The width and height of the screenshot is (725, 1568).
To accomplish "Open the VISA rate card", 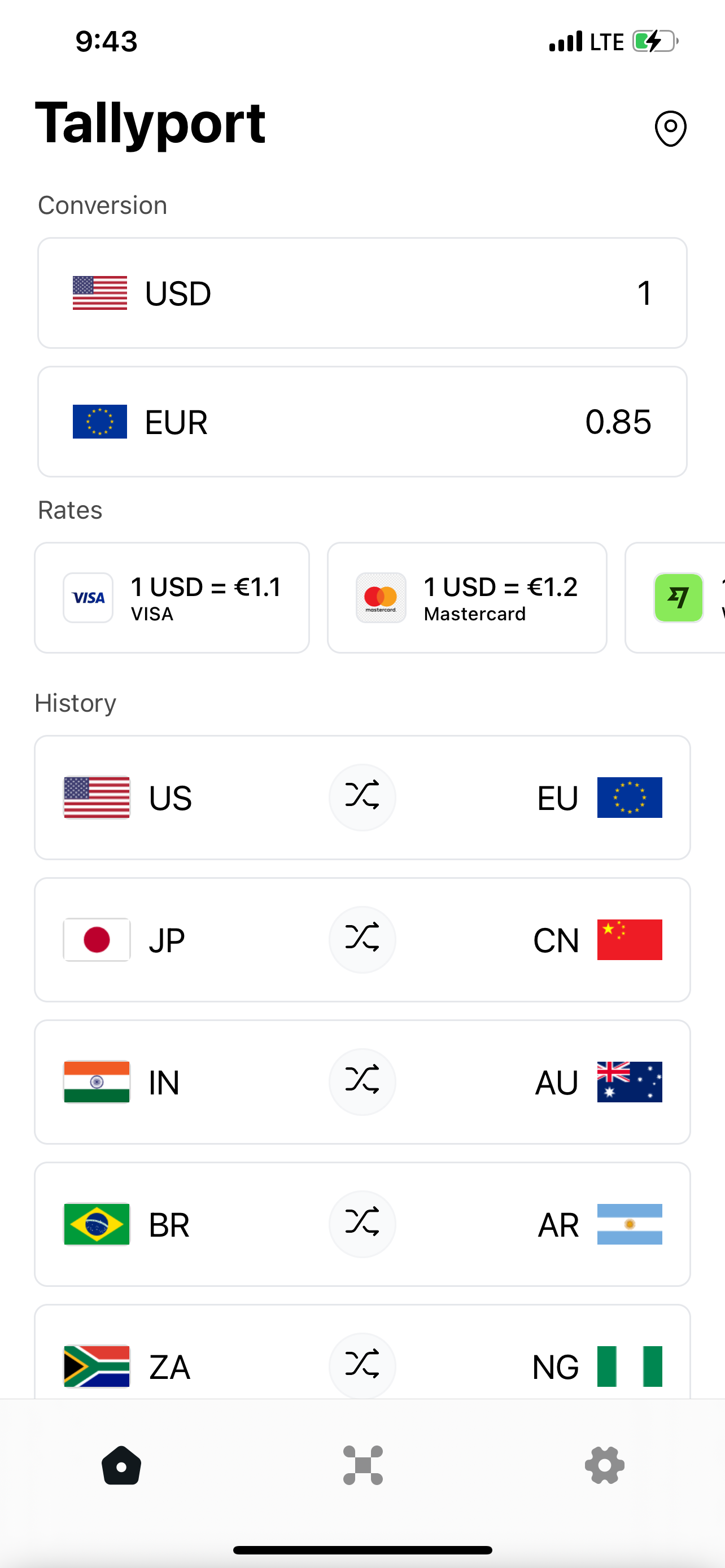I will pos(172,598).
